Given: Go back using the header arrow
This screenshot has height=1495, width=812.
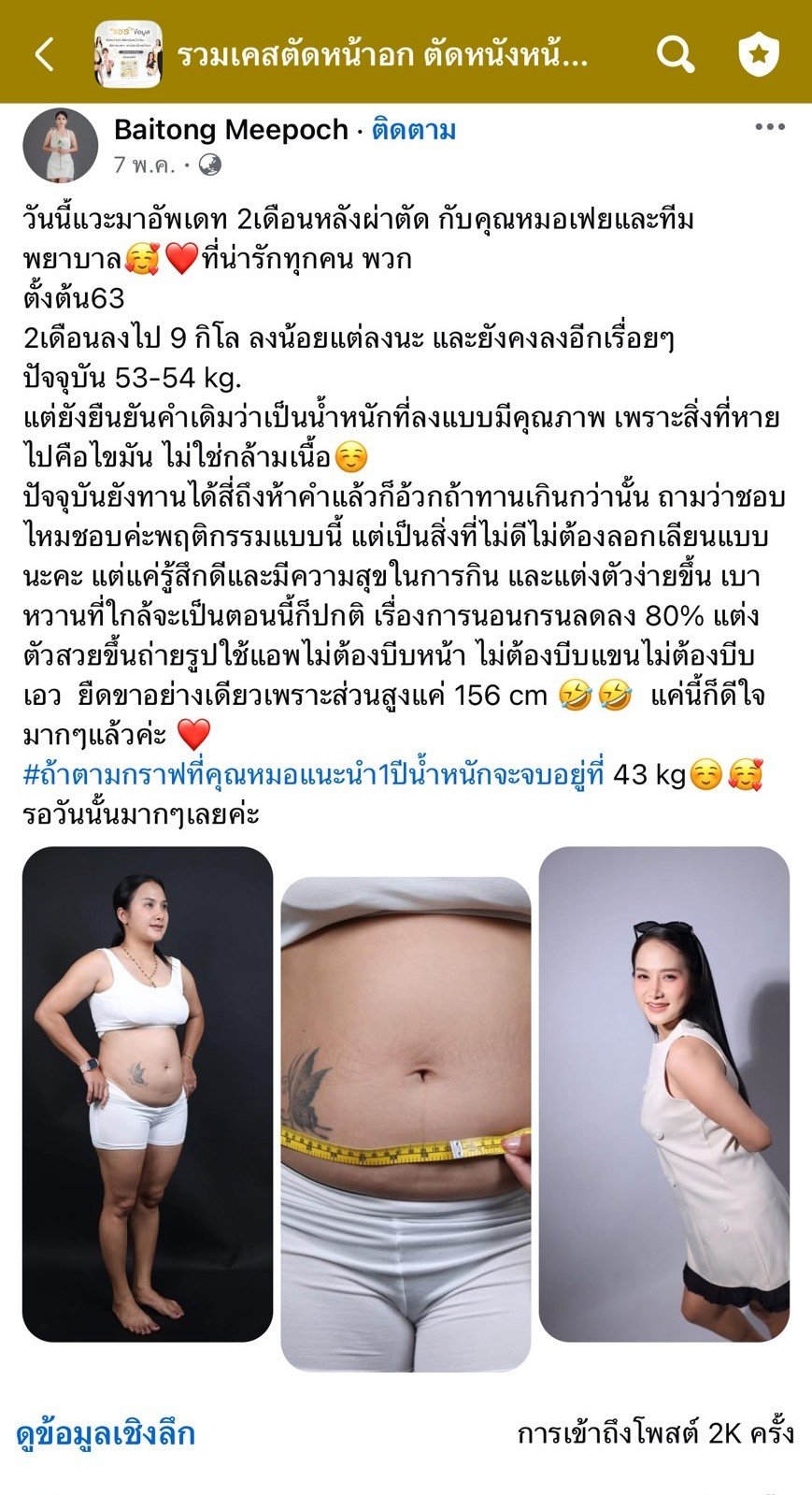Looking at the screenshot, I should coord(44,54).
